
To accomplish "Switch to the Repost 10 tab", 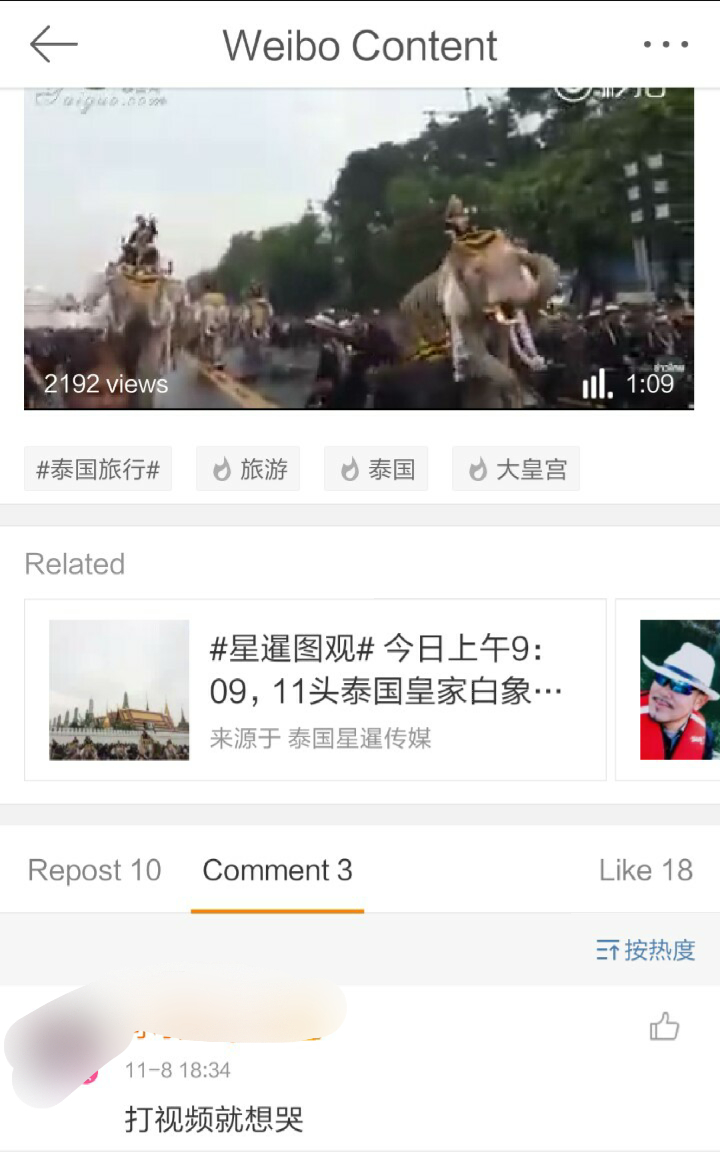I will [x=94, y=871].
